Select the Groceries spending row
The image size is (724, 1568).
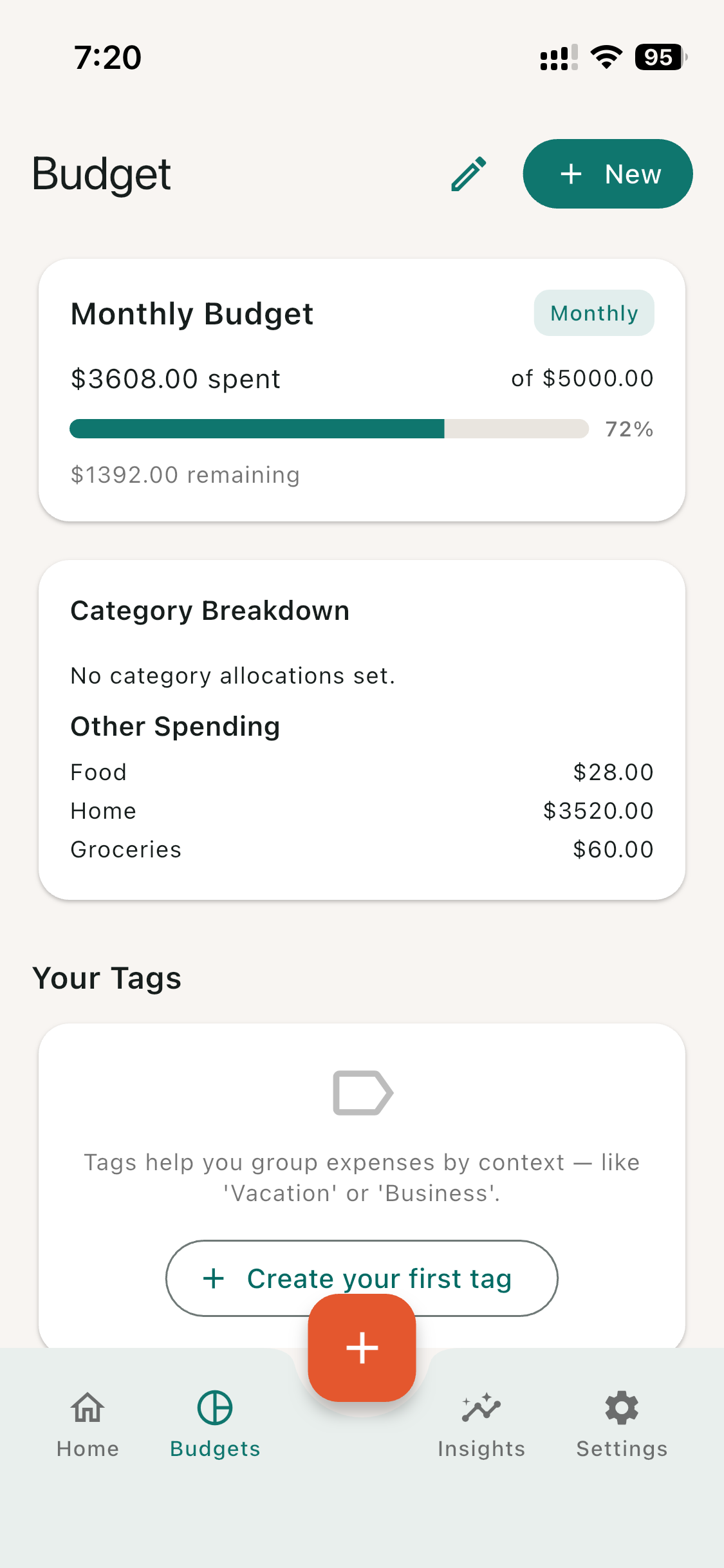point(362,849)
